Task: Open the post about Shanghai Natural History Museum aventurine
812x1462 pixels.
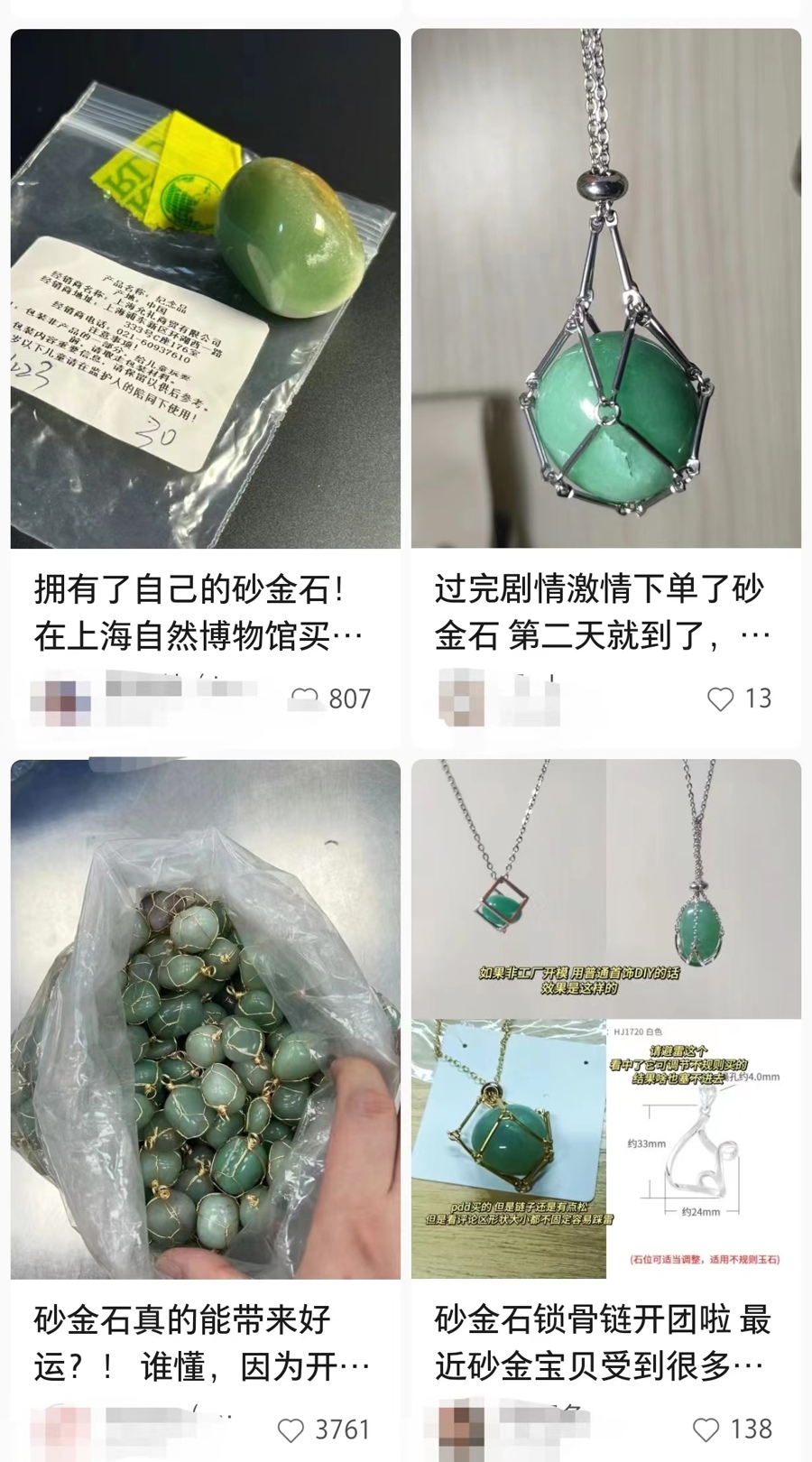Action: click(205, 289)
